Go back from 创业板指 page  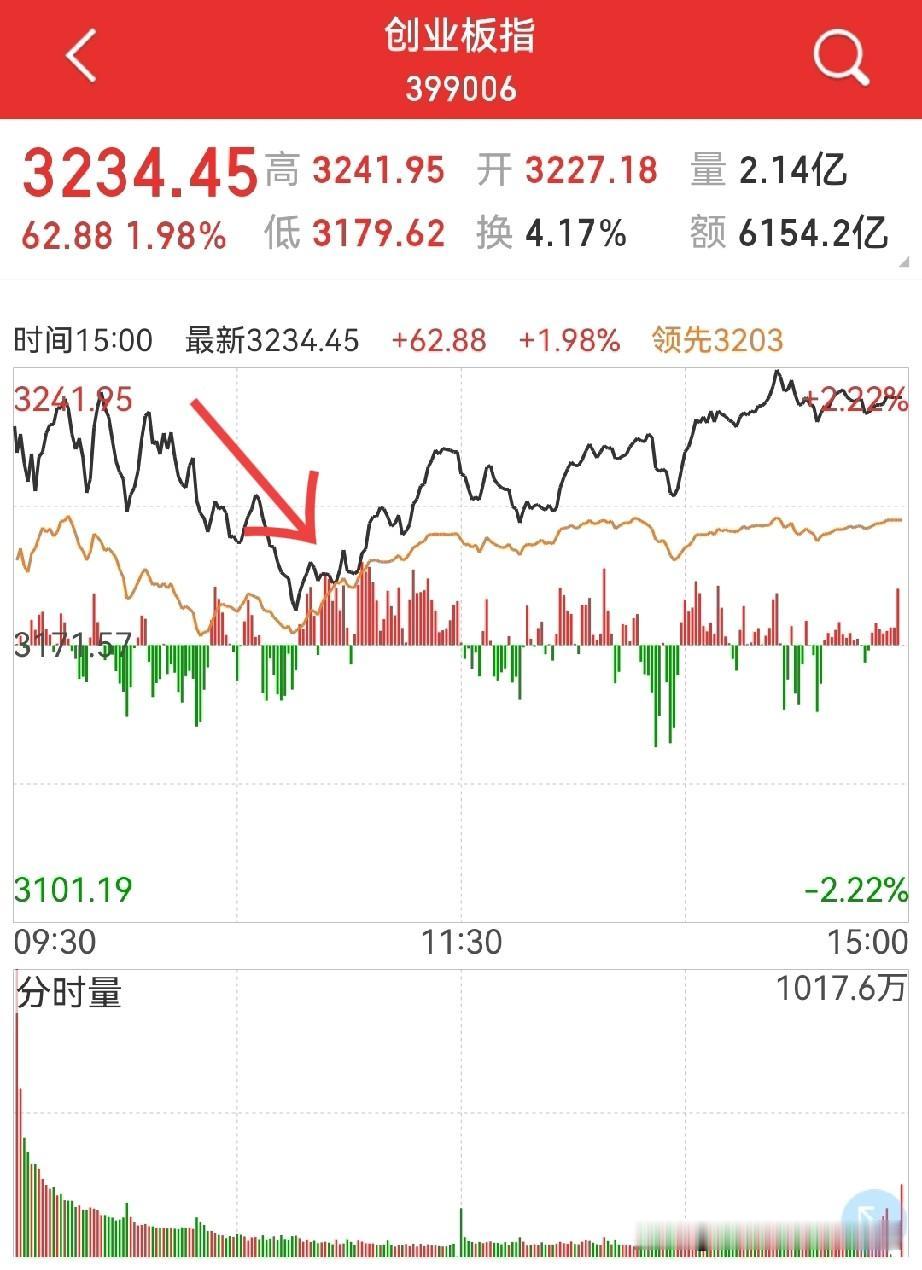click(x=82, y=56)
